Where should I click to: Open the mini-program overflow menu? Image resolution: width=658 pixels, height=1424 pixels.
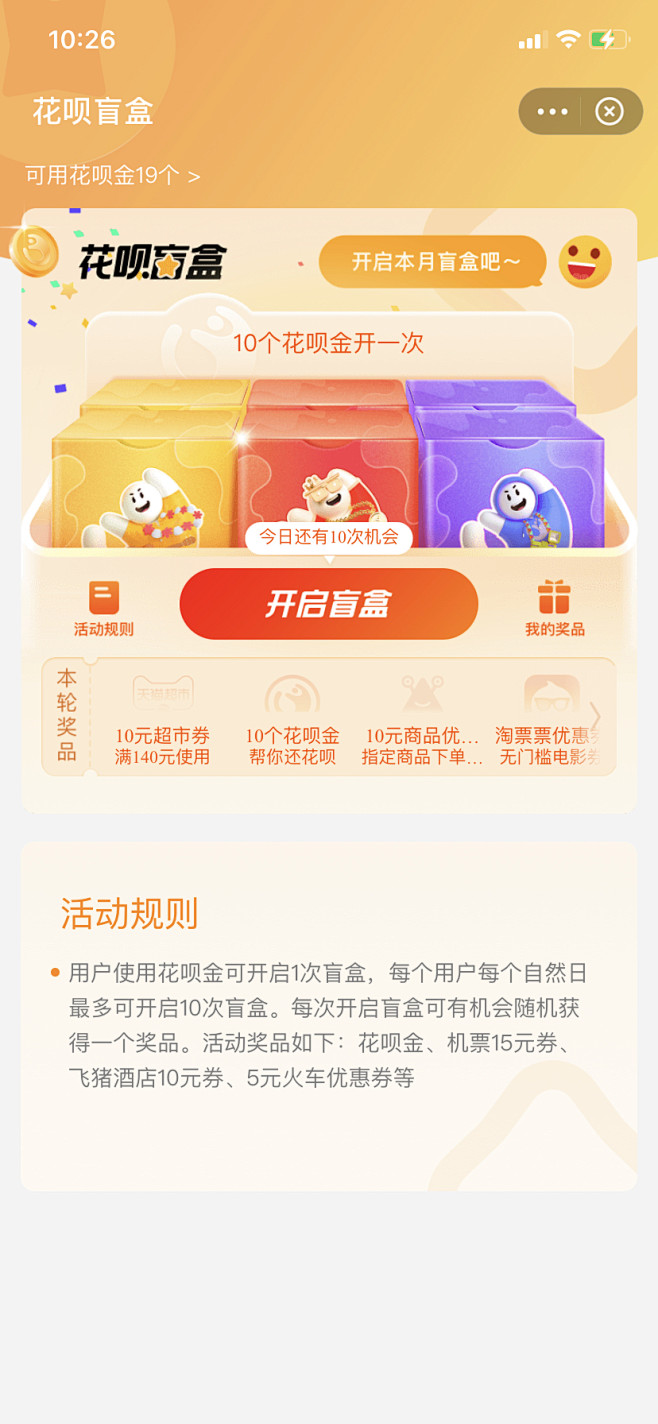click(x=552, y=112)
